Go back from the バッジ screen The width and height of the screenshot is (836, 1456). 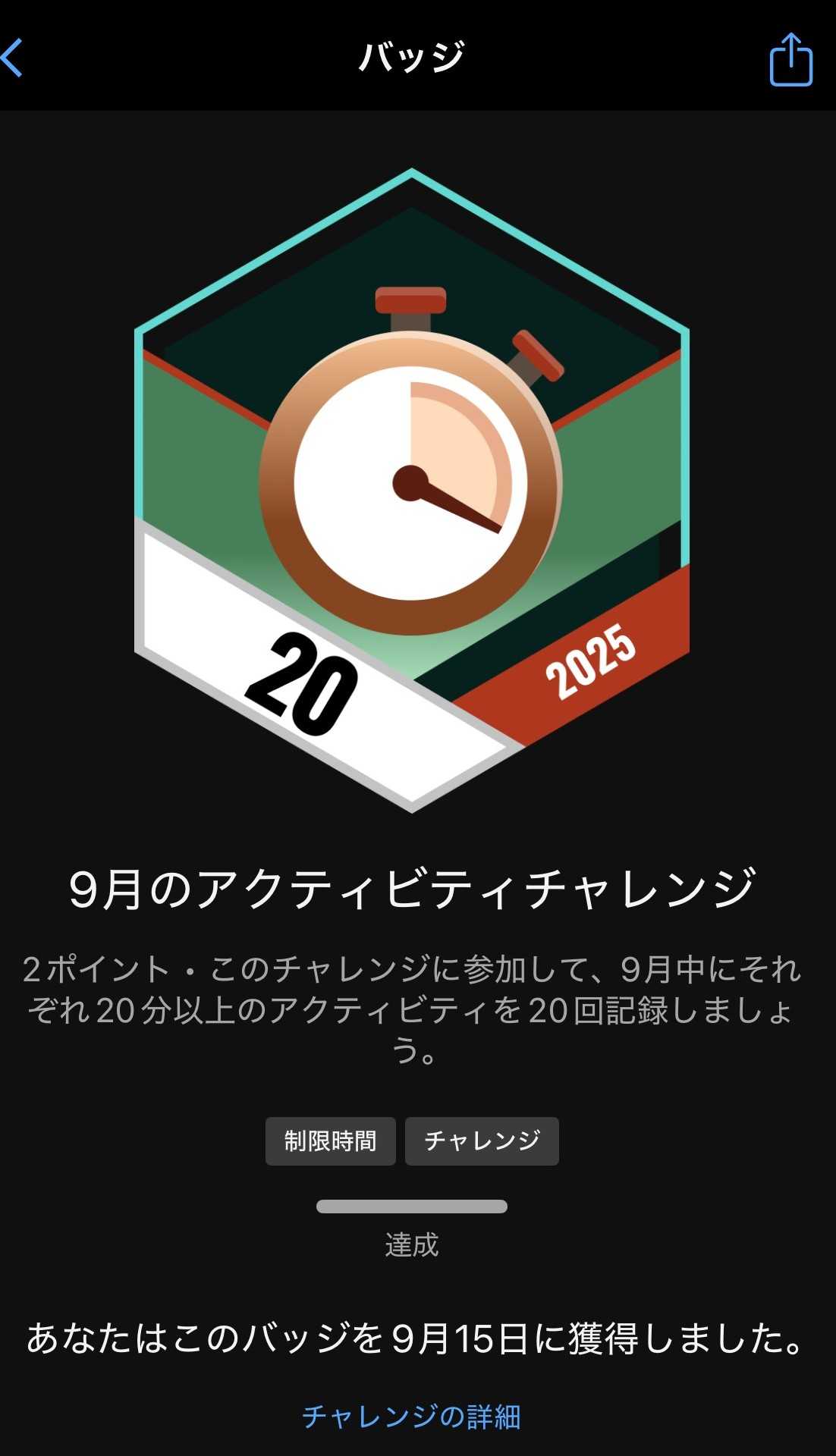14,58
